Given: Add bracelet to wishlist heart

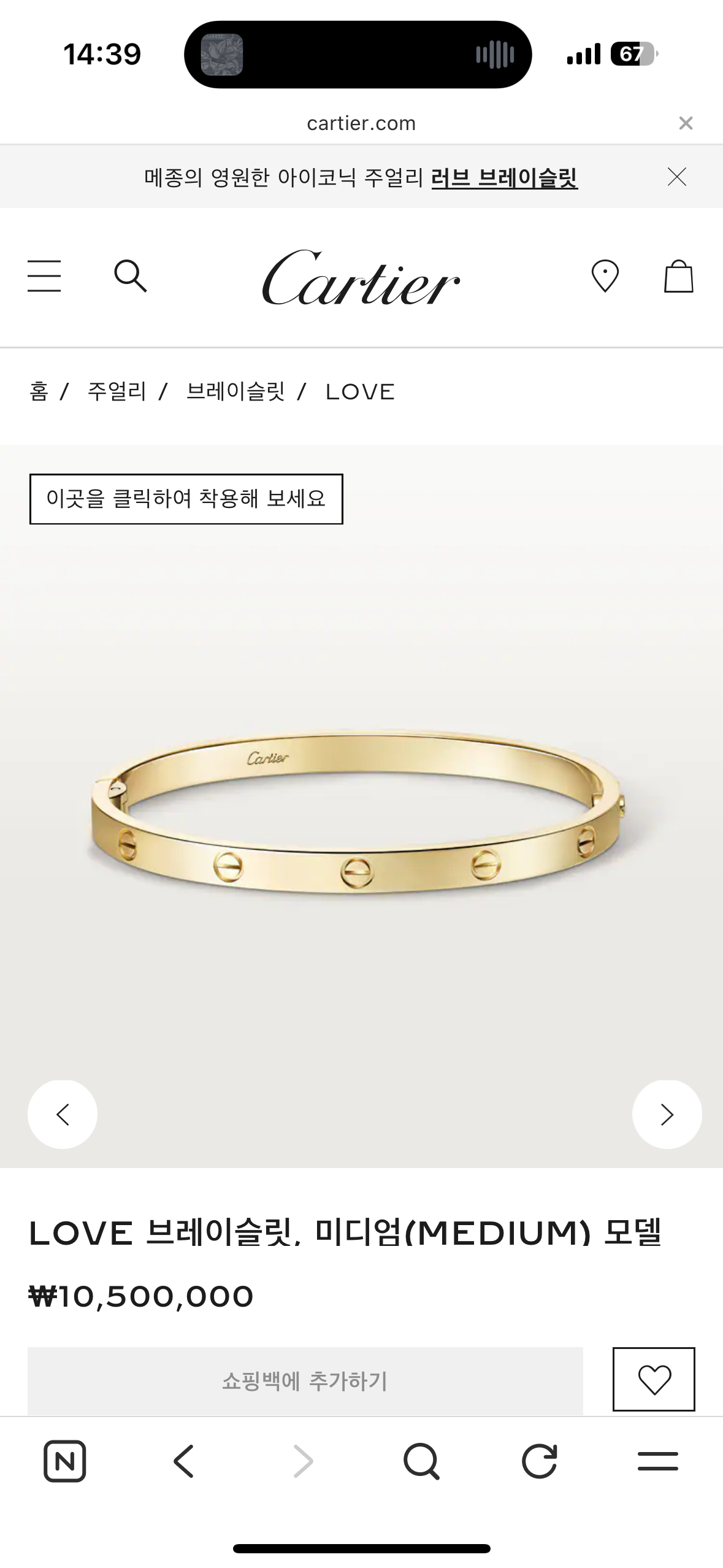Looking at the screenshot, I should pyautogui.click(x=654, y=1379).
